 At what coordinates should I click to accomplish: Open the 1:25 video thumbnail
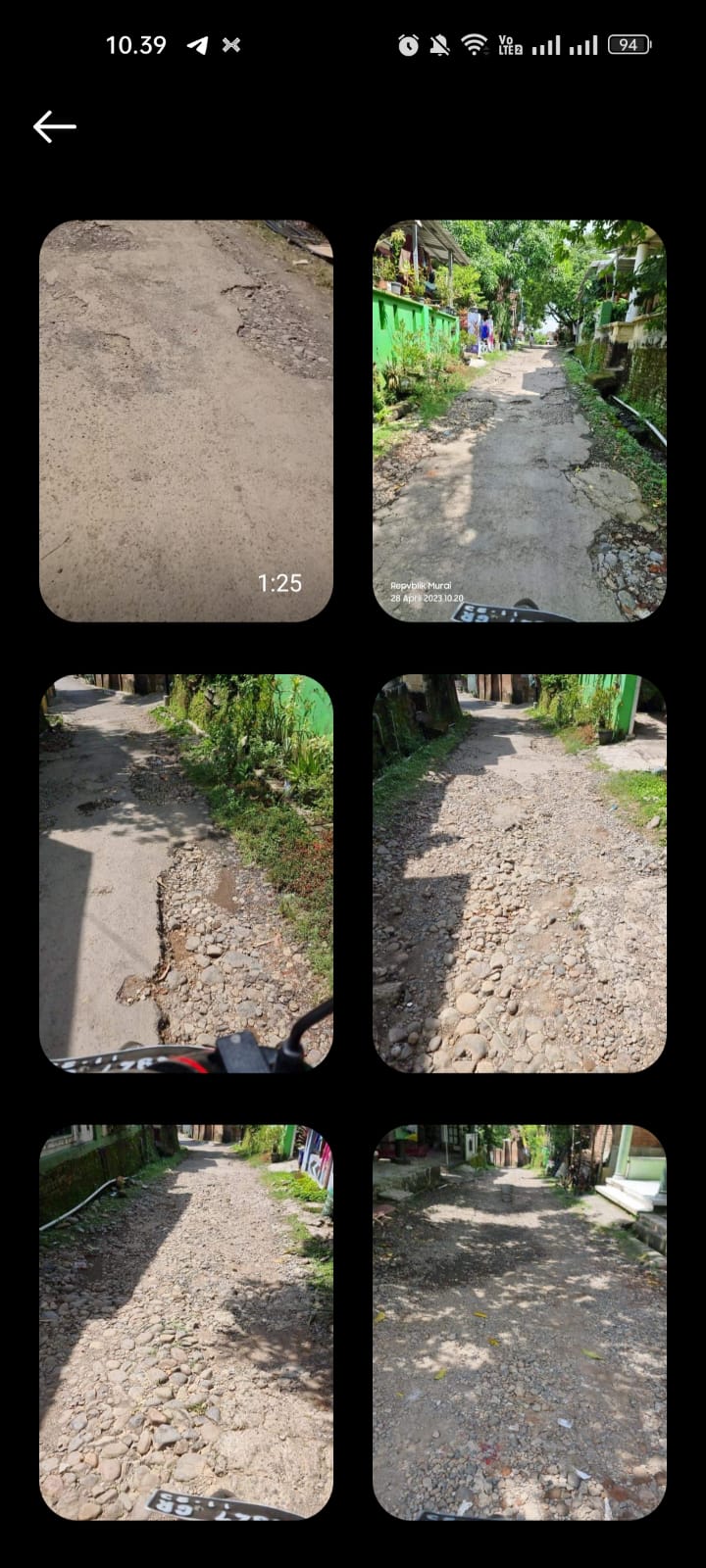pos(186,421)
